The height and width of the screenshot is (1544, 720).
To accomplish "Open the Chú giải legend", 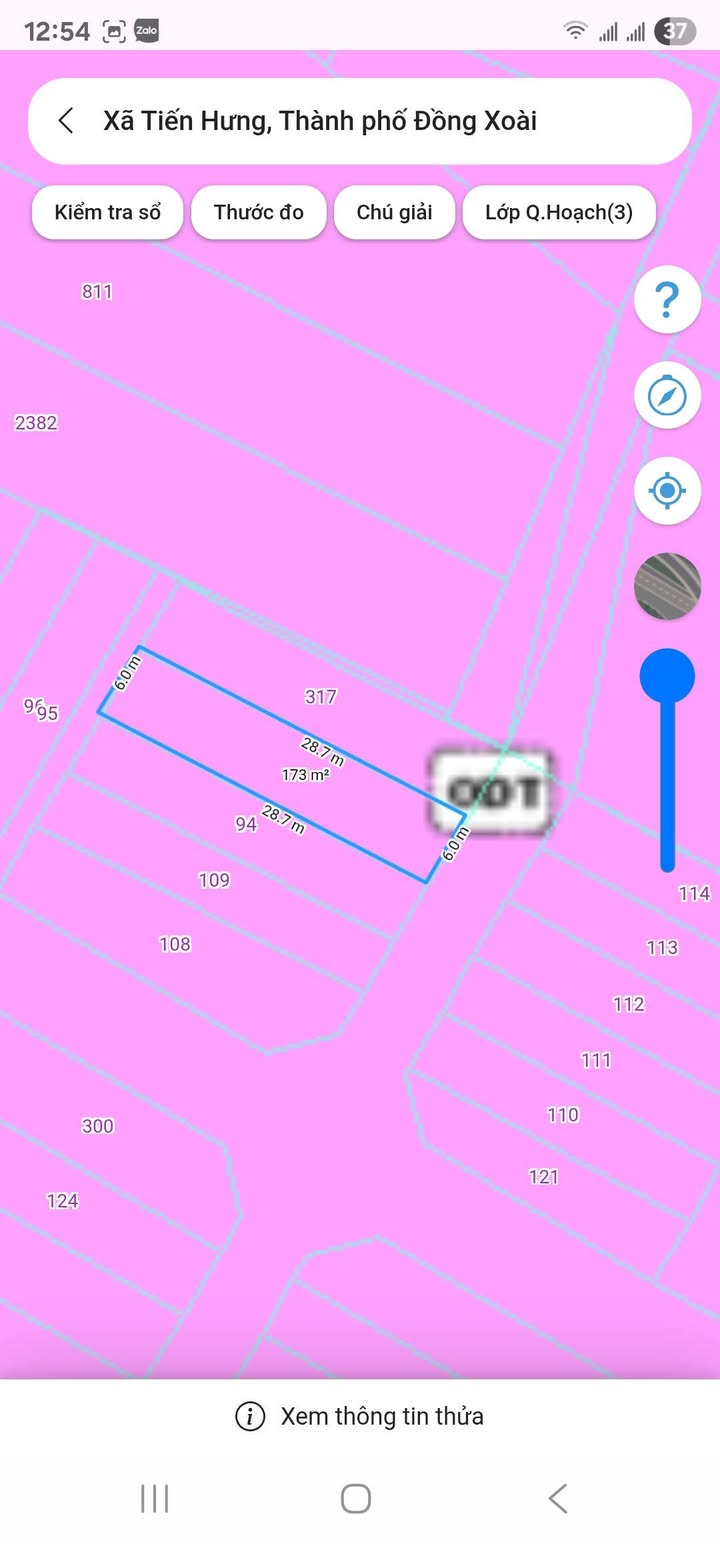I will point(395,212).
